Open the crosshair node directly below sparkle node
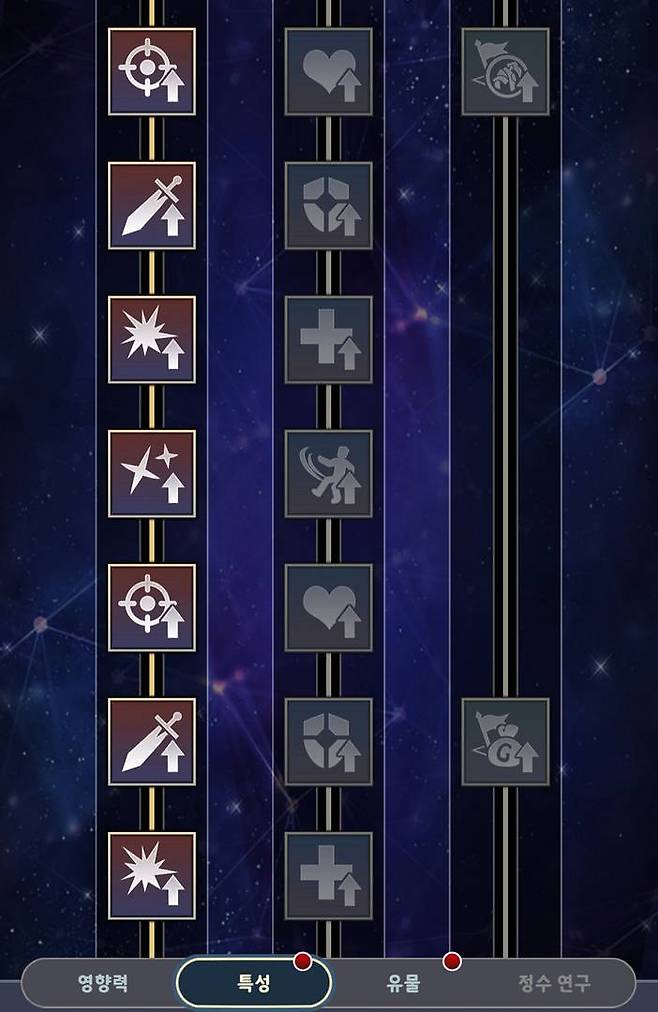The height and width of the screenshot is (1012, 658). pyautogui.click(x=152, y=608)
